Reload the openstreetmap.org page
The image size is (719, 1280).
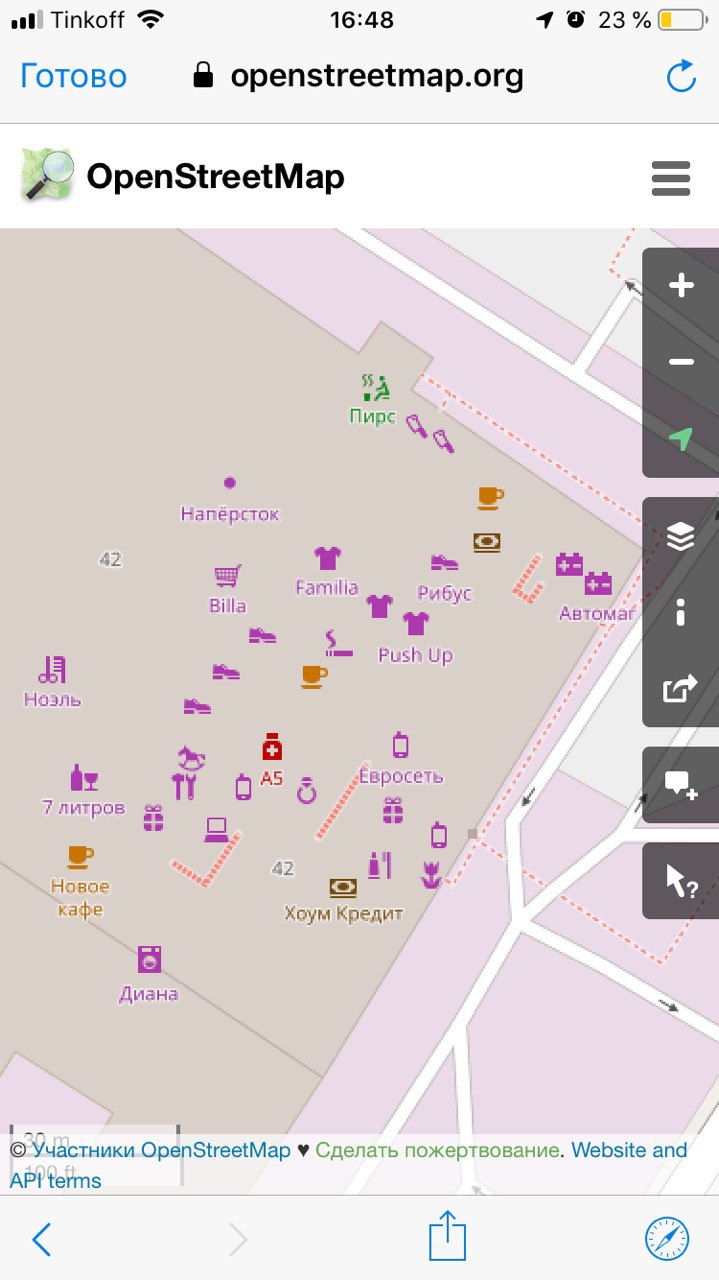click(x=681, y=76)
